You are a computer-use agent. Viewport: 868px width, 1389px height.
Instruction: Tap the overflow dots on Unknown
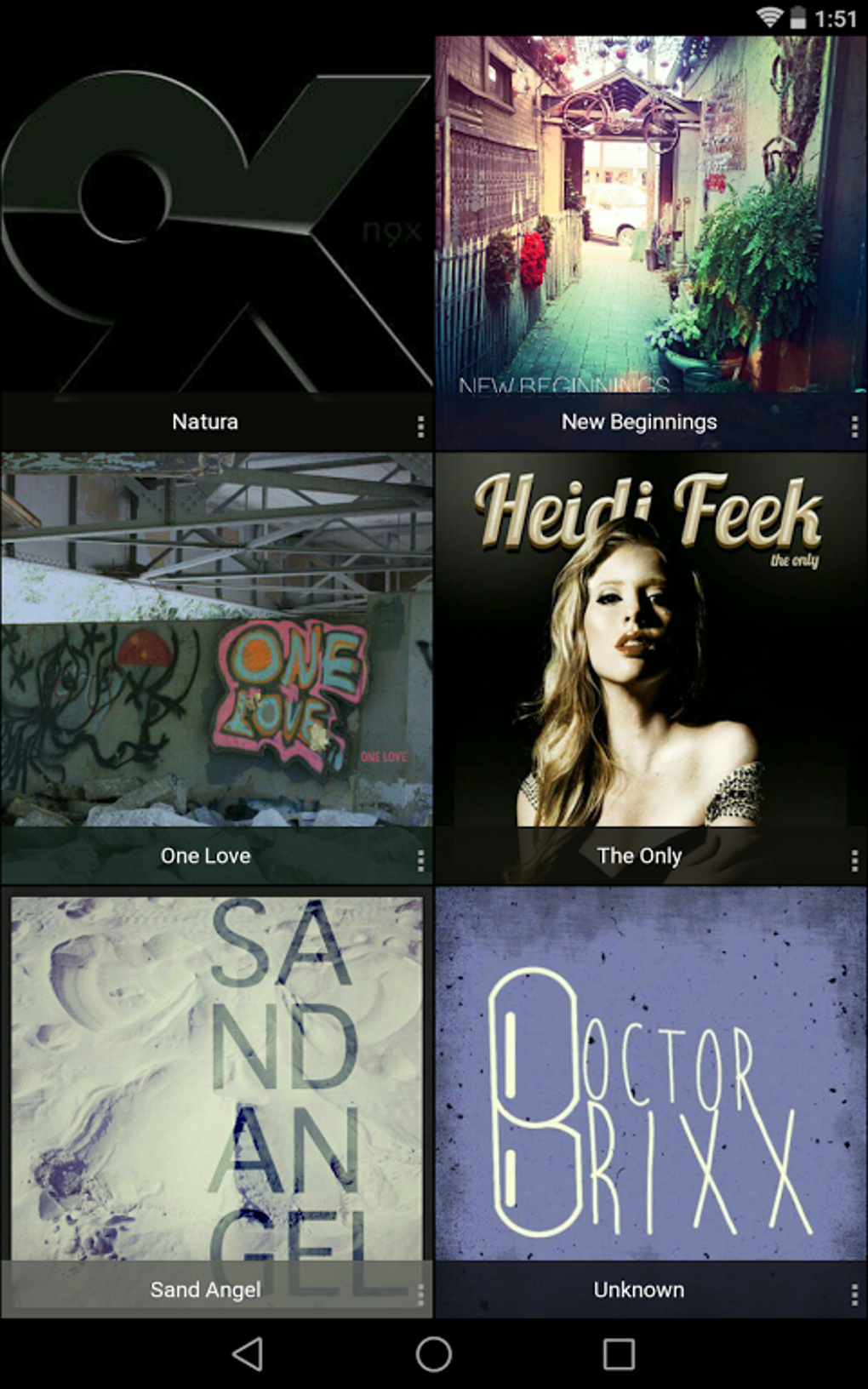pyautogui.click(x=854, y=1295)
